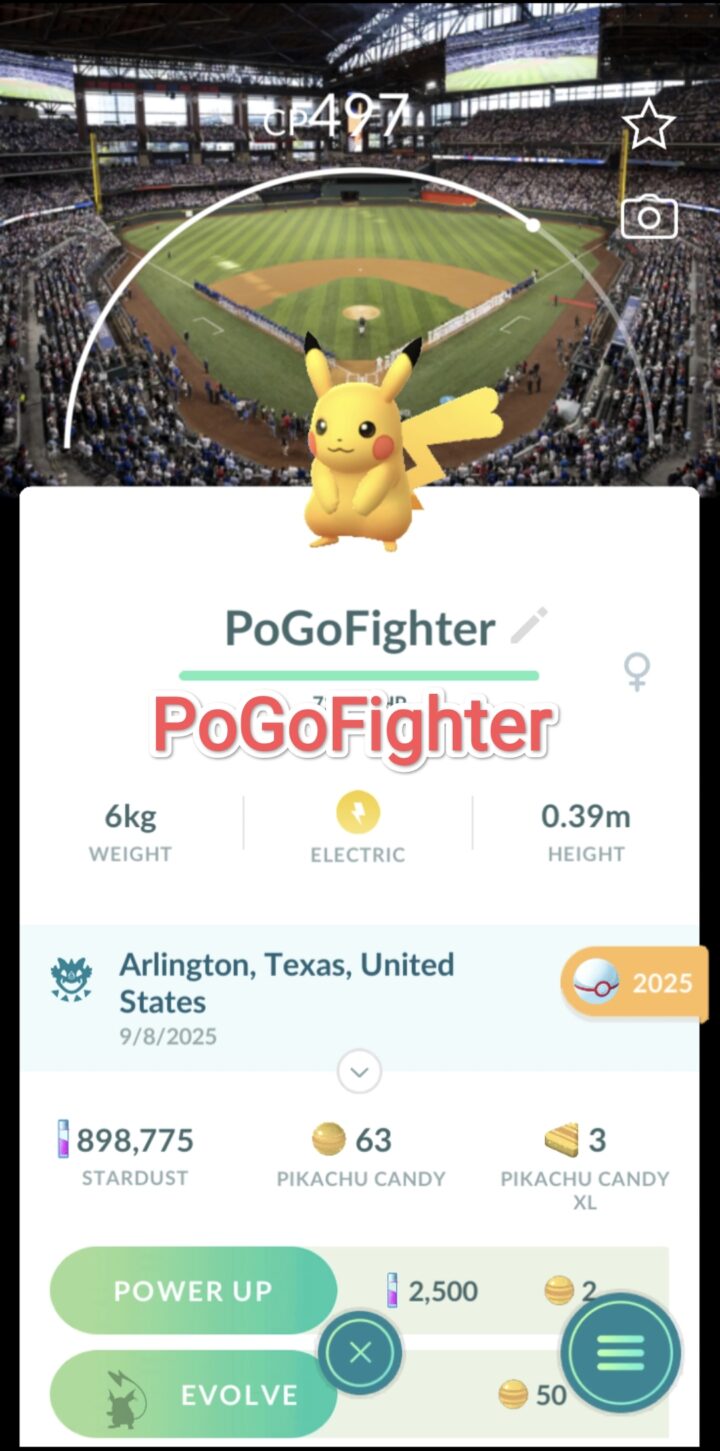This screenshot has height=1451, width=720.
Task: Close the Pokémon details screen
Action: tap(360, 1353)
